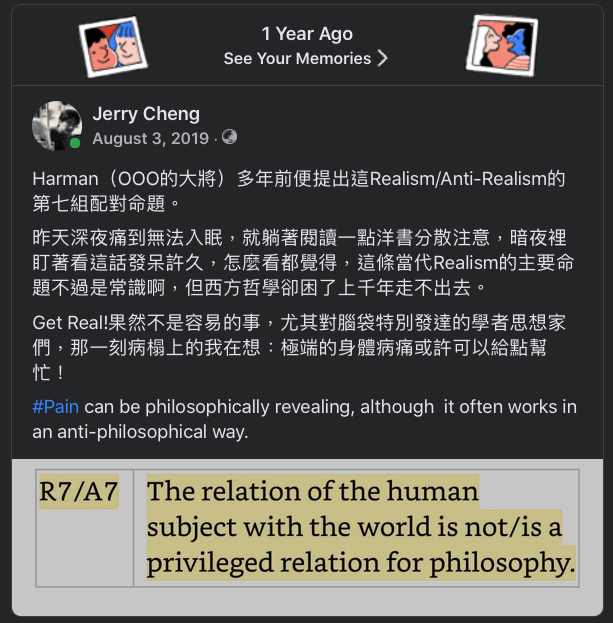The image size is (613, 623).
Task: Open the #Pain hashtag
Action: pyautogui.click(x=56, y=407)
